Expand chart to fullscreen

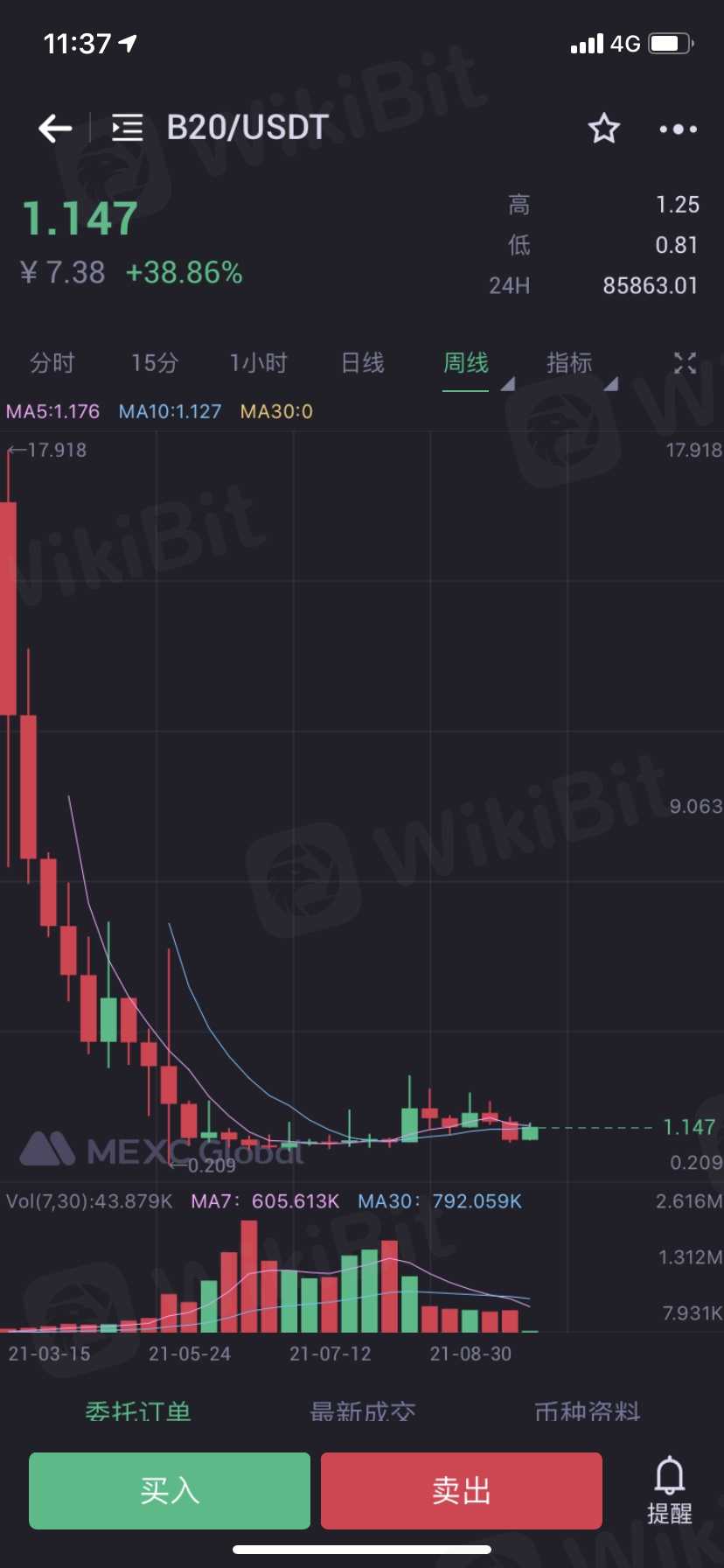[x=685, y=363]
